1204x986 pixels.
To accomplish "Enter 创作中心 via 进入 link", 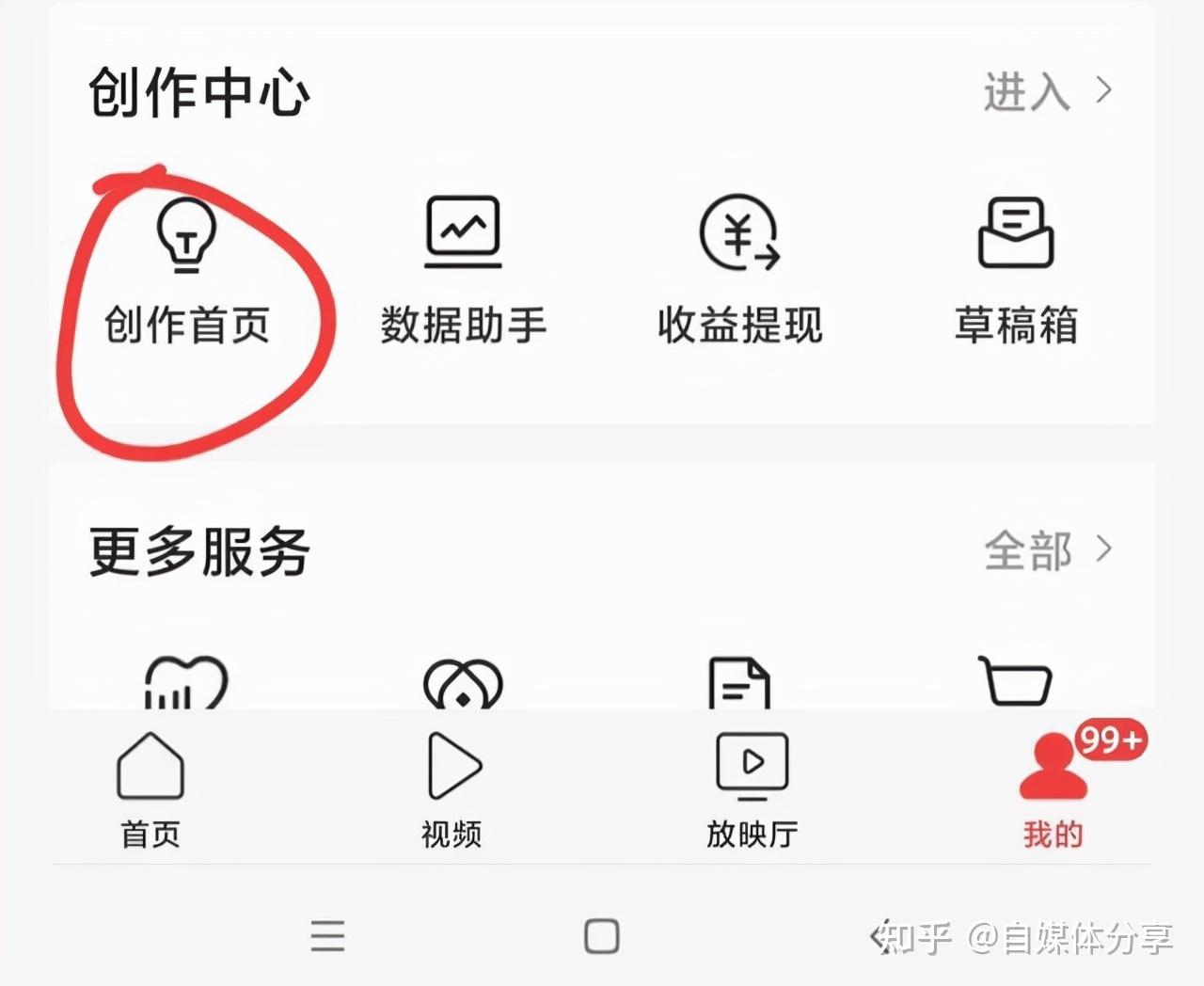I will pos(1047,92).
